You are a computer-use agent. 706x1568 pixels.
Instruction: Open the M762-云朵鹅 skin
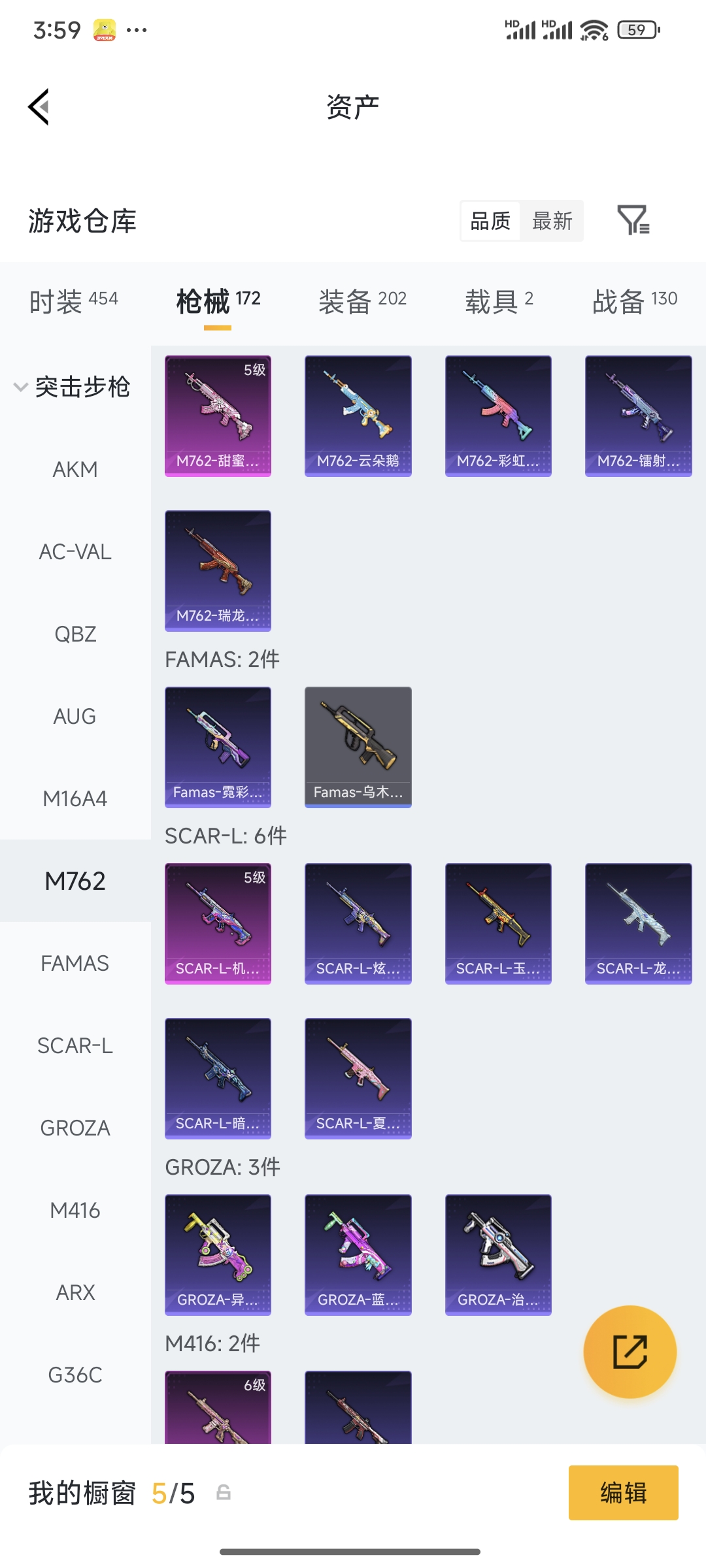tap(358, 416)
